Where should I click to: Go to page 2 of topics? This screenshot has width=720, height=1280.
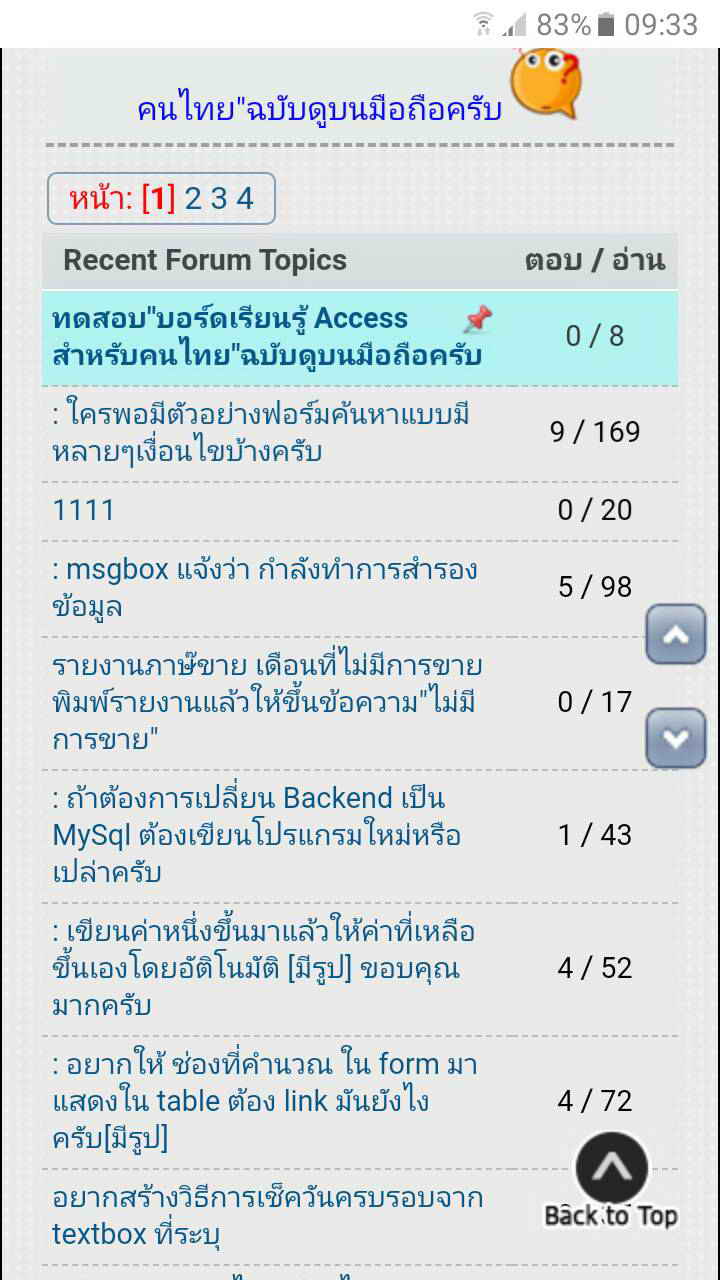click(193, 199)
